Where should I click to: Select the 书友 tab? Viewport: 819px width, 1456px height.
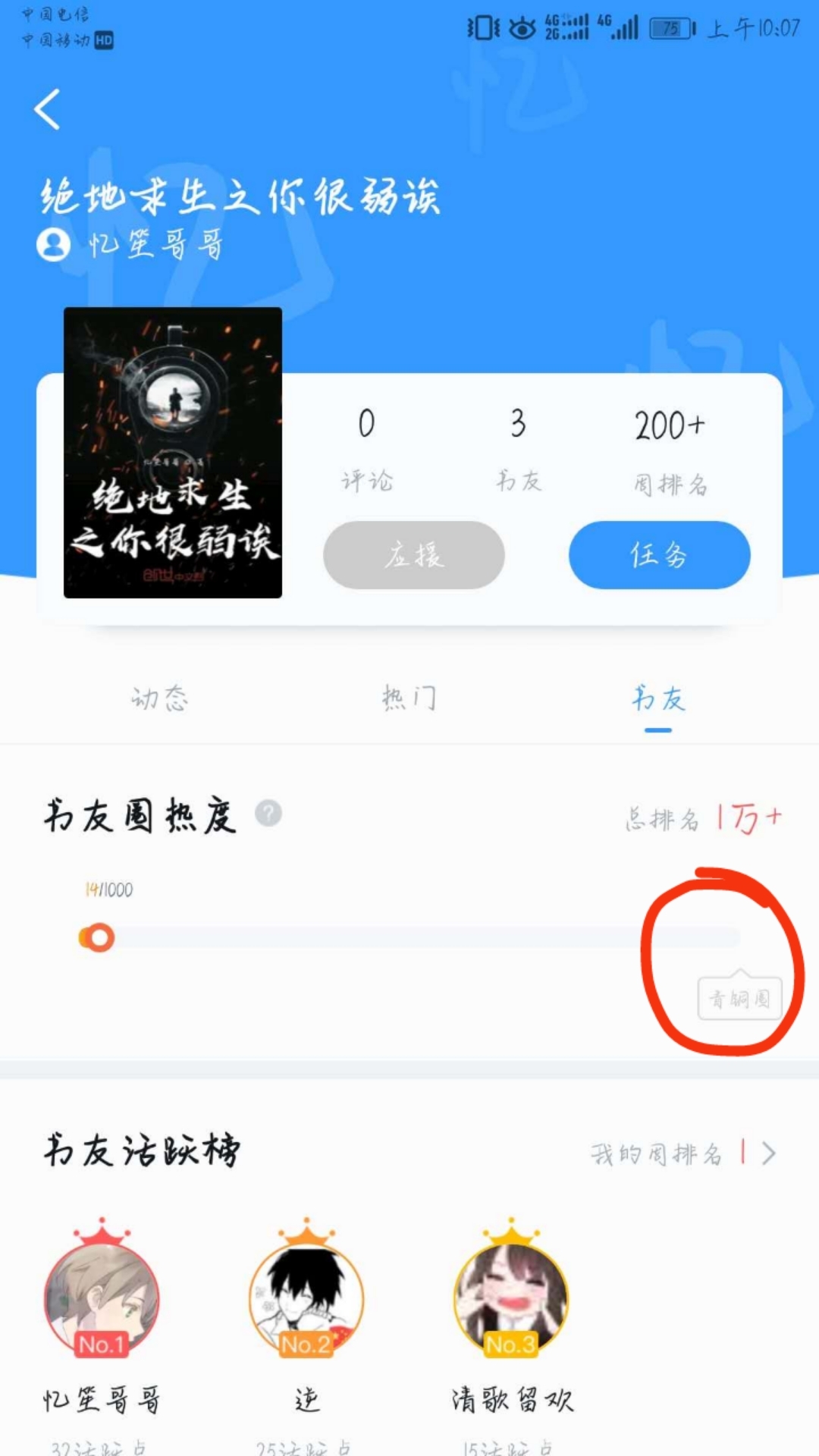coord(657,698)
